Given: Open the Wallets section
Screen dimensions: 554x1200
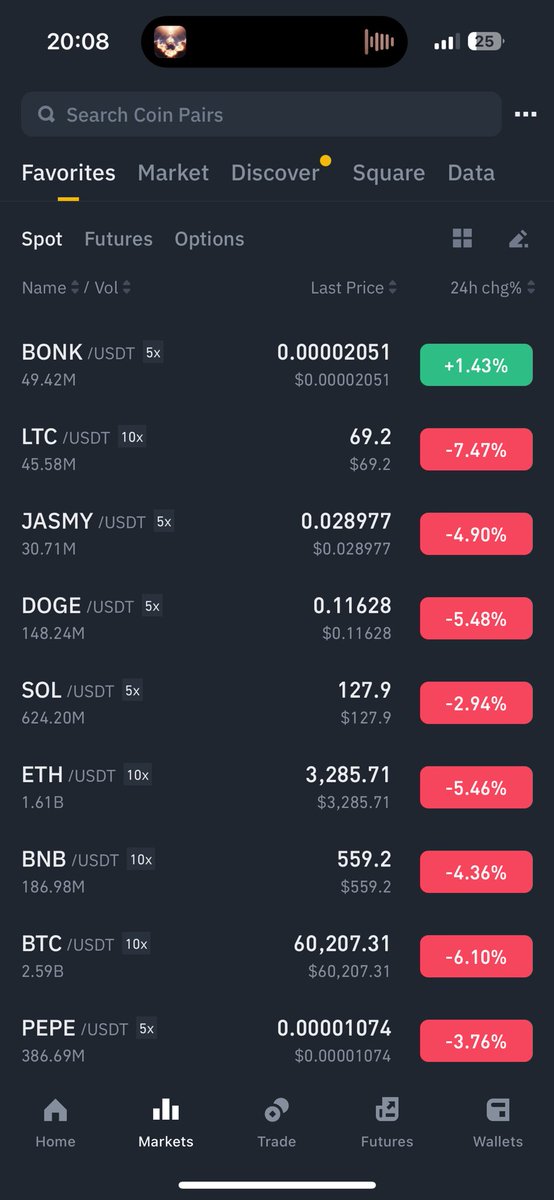Looking at the screenshot, I should [498, 1123].
